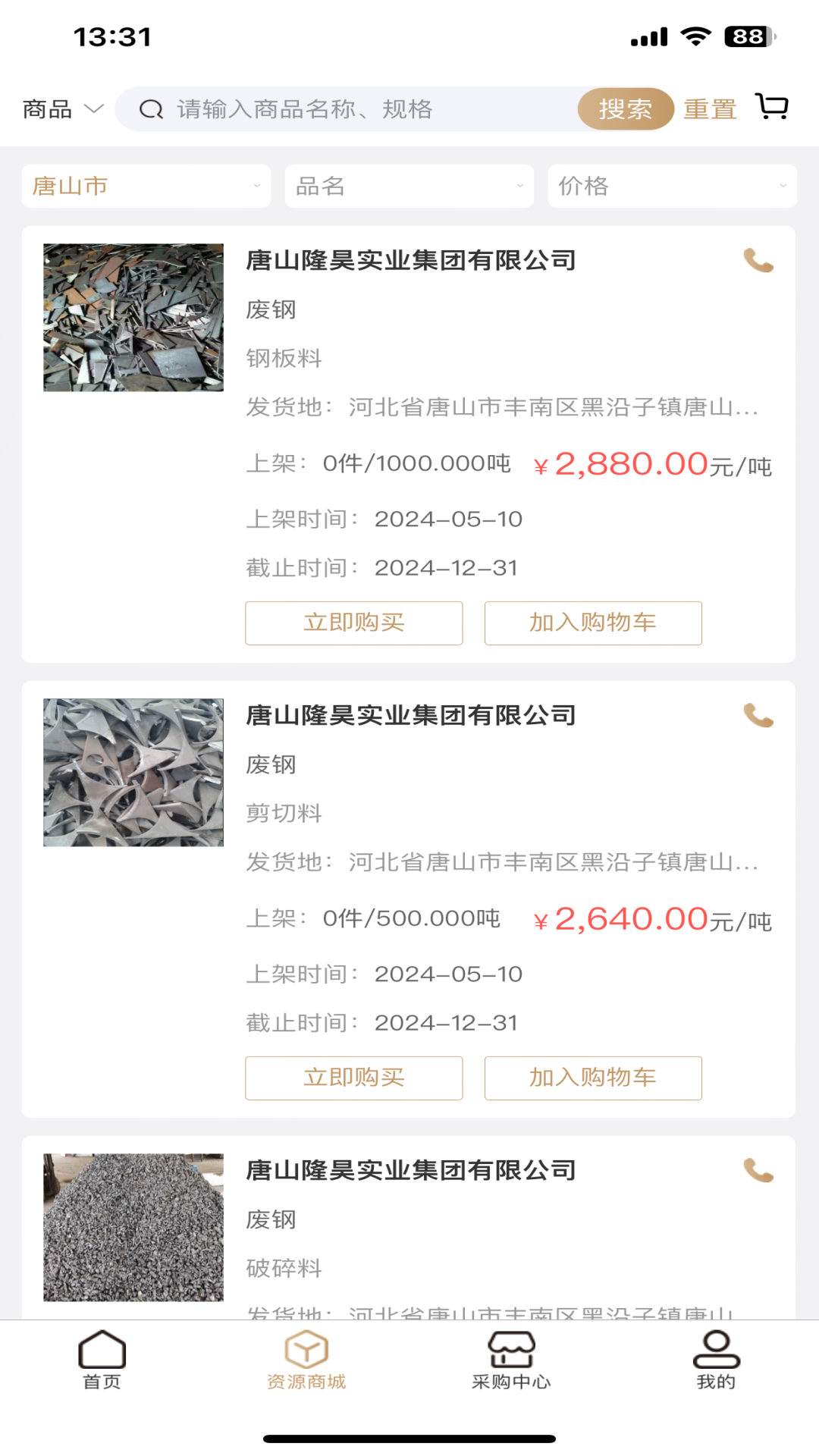
Task: Buy 钢板料 now with 立即购买
Action: 353,623
